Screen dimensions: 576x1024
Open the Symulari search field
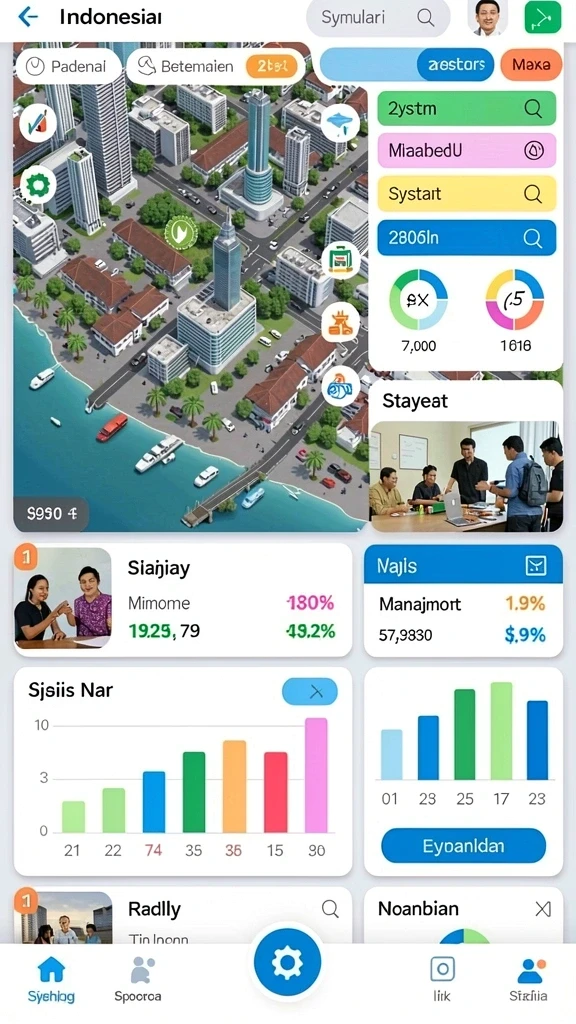point(378,18)
